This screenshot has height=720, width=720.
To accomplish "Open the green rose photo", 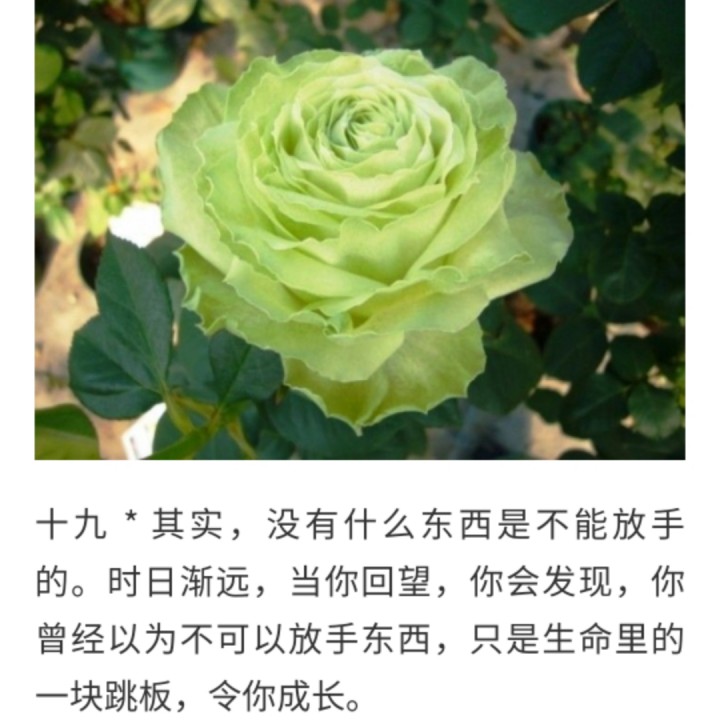I will (x=360, y=228).
